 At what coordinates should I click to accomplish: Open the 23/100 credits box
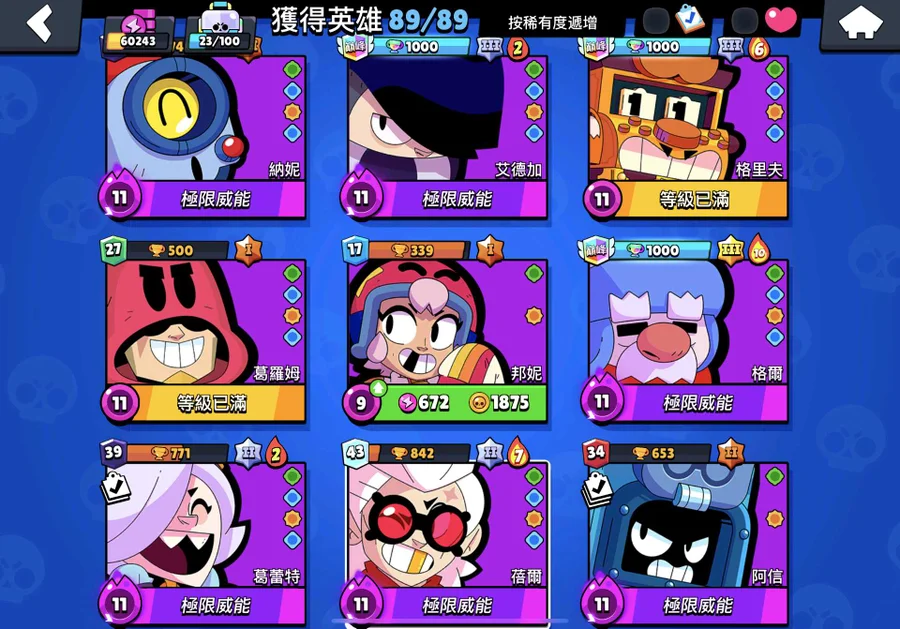coord(220,30)
